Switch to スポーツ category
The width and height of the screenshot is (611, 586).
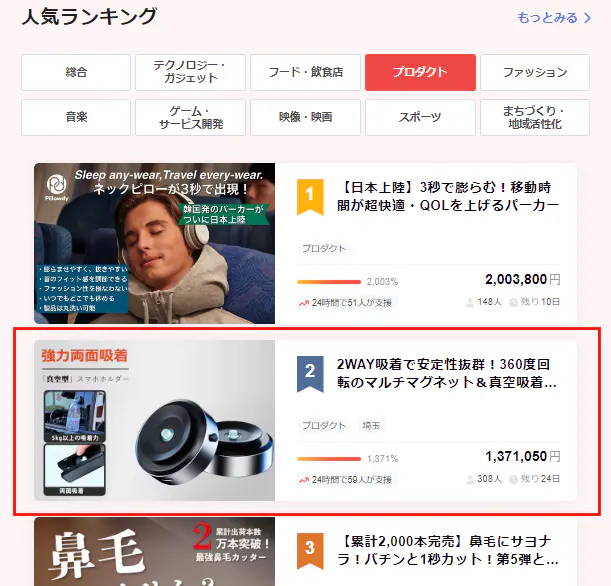pyautogui.click(x=420, y=117)
